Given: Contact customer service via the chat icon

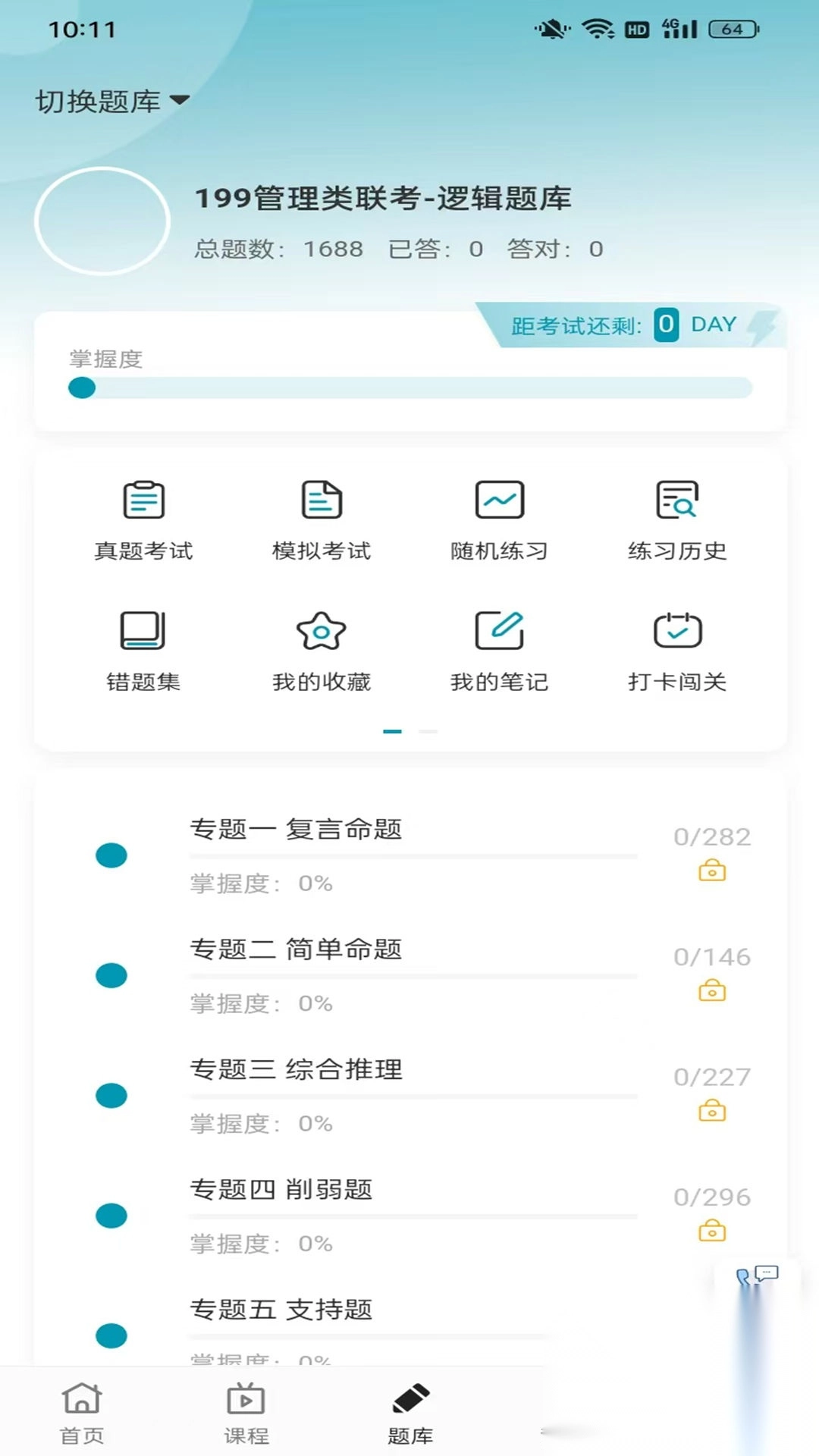Looking at the screenshot, I should [x=757, y=1276].
